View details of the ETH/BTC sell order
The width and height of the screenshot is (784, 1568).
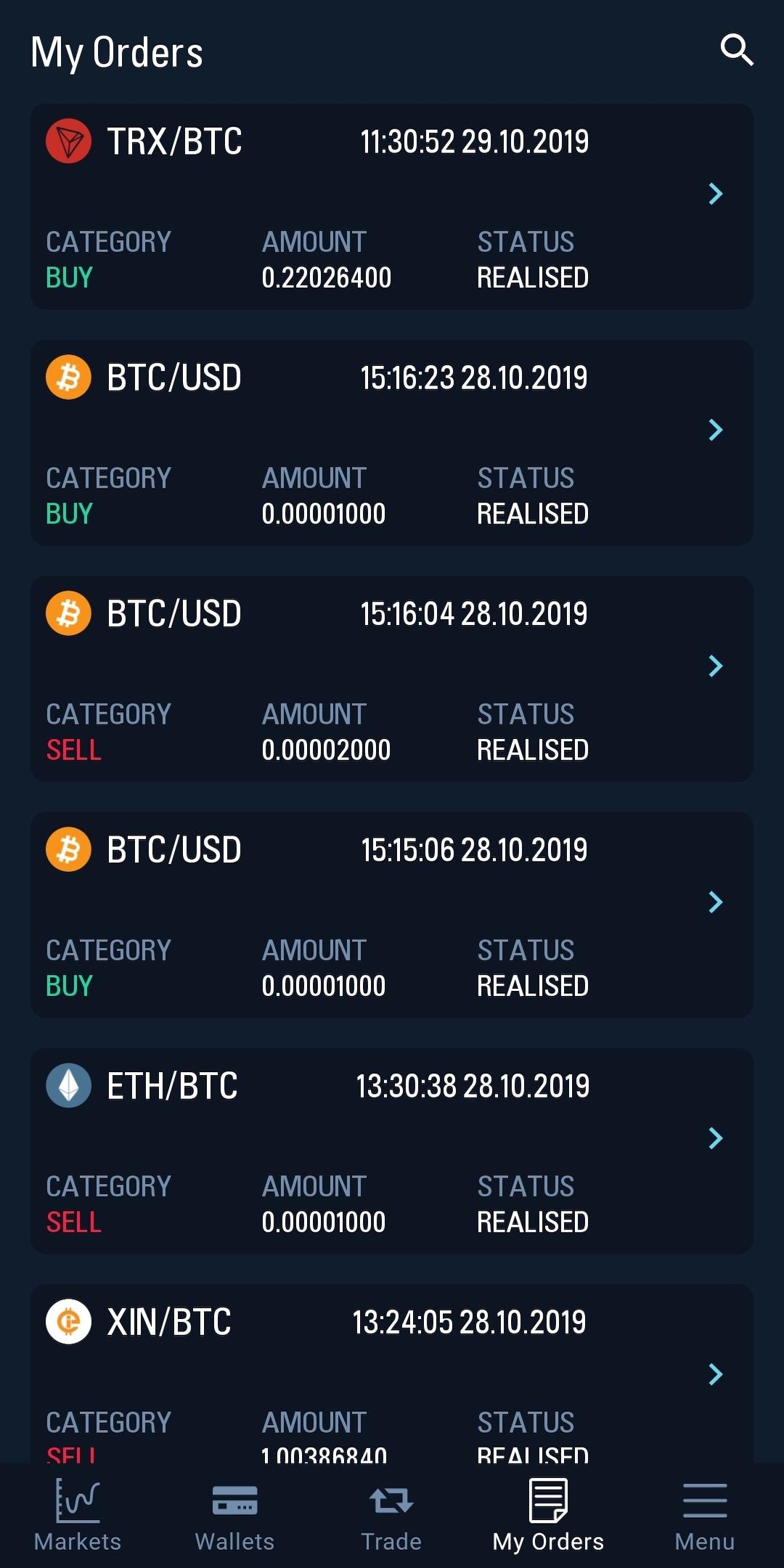392,1151
